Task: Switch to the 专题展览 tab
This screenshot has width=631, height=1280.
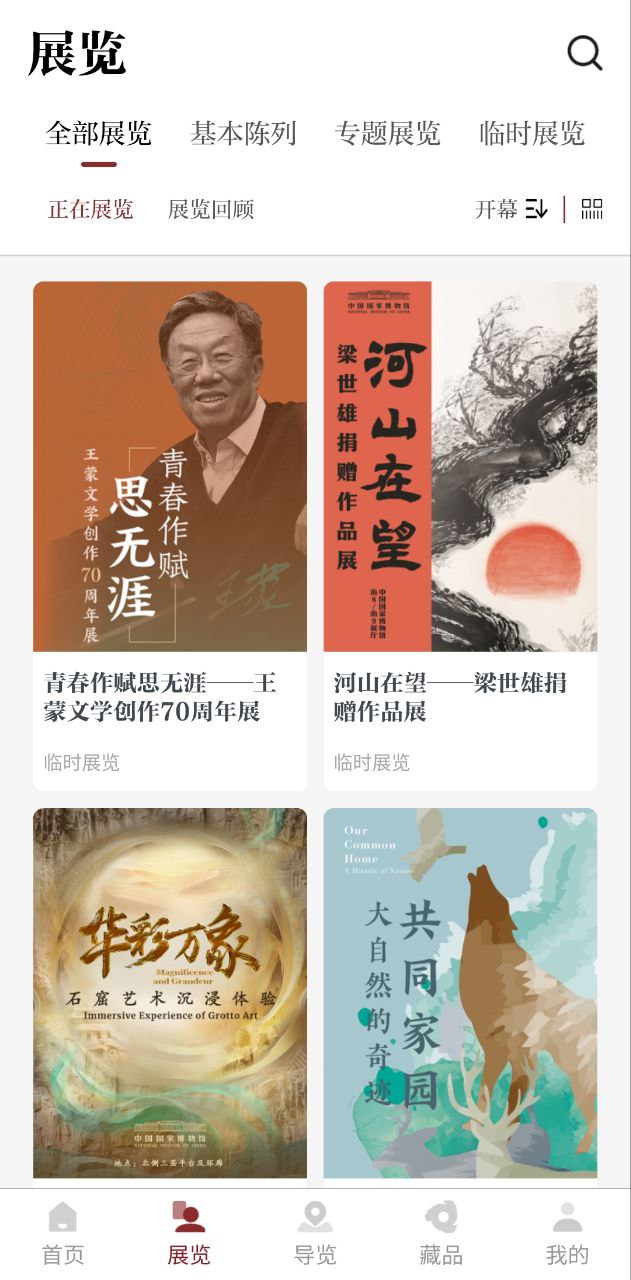Action: coord(387,133)
